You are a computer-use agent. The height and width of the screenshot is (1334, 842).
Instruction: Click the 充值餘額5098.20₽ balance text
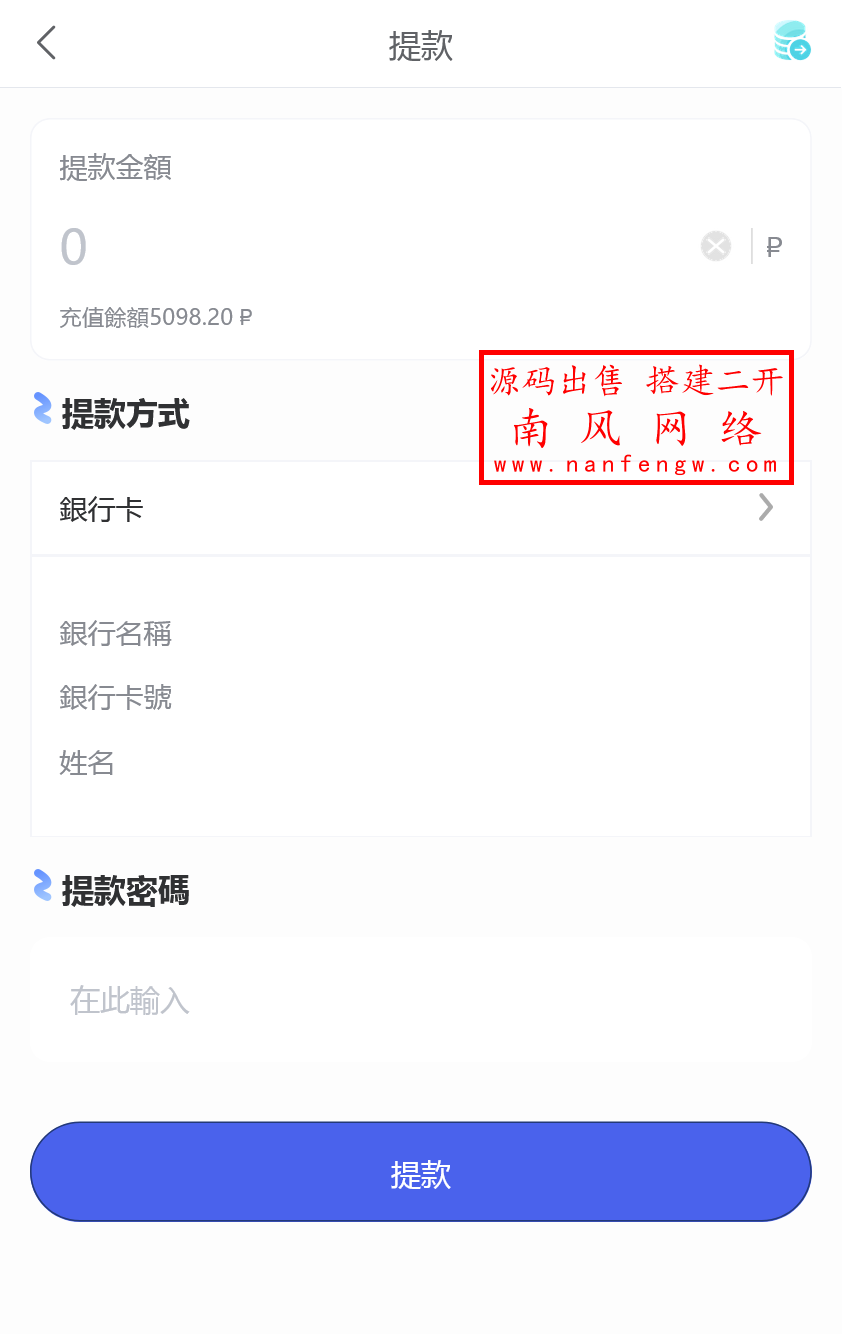point(155,316)
